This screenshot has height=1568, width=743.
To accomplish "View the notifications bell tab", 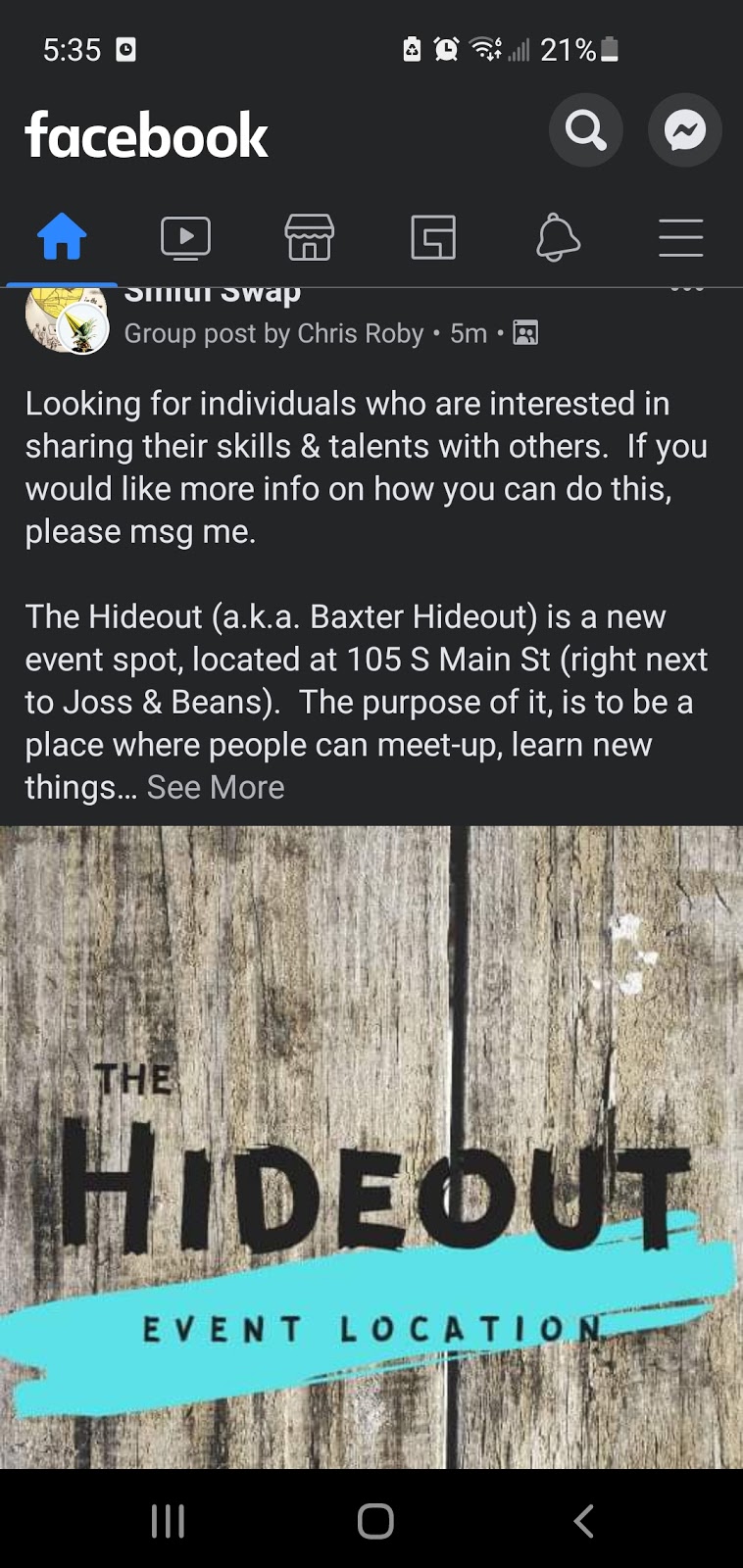I will tap(558, 237).
